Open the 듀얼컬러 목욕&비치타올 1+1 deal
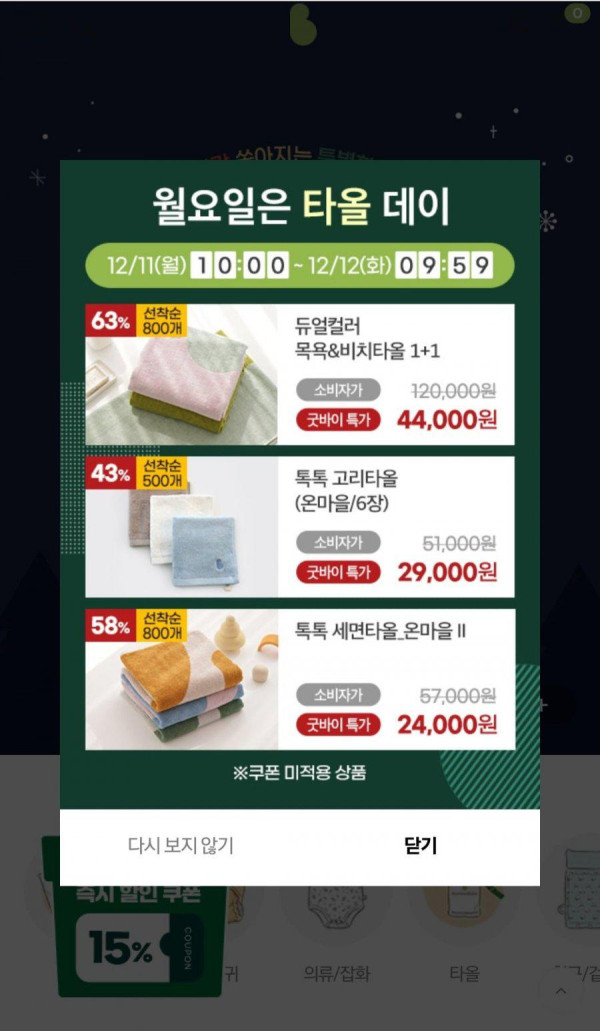The width and height of the screenshot is (600, 1031). (300, 375)
